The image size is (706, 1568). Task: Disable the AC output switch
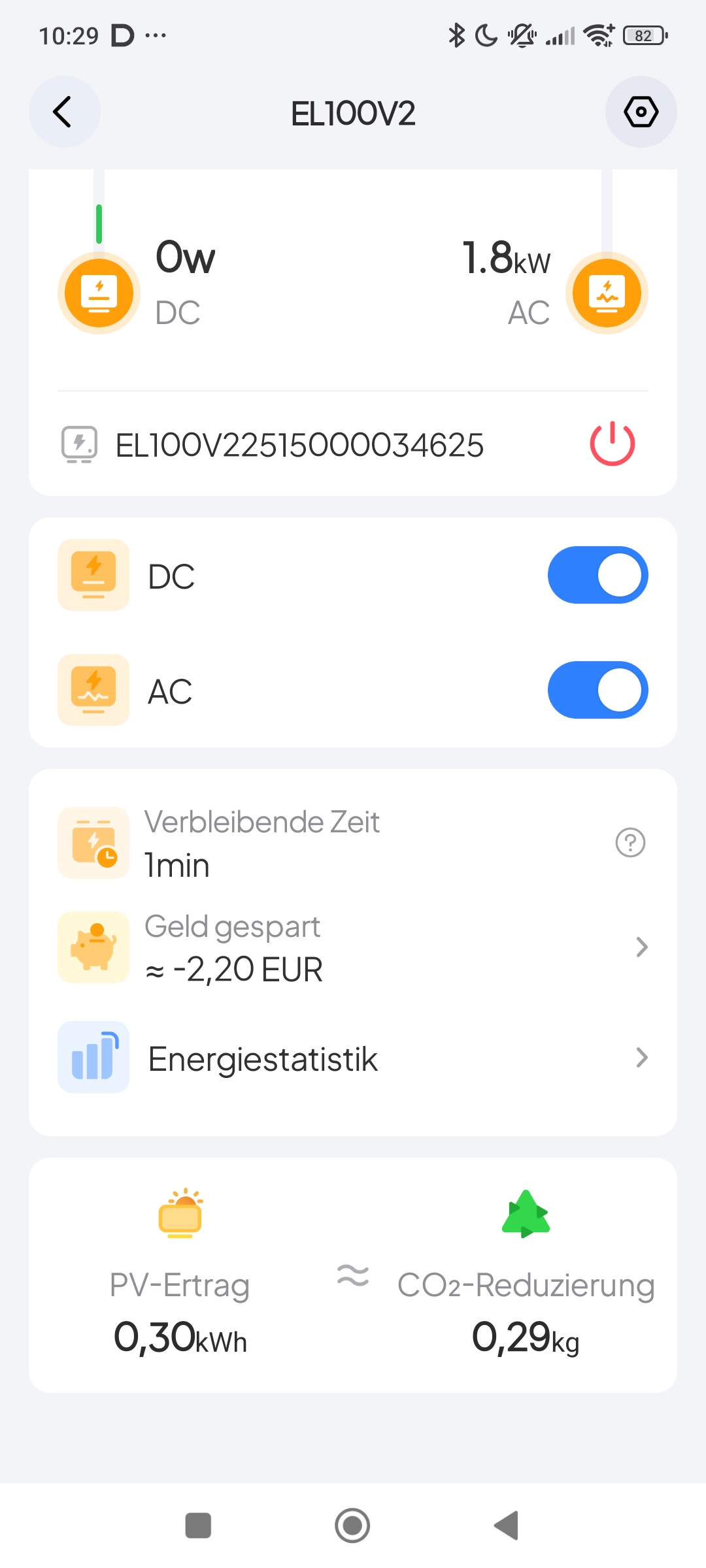[x=597, y=690]
